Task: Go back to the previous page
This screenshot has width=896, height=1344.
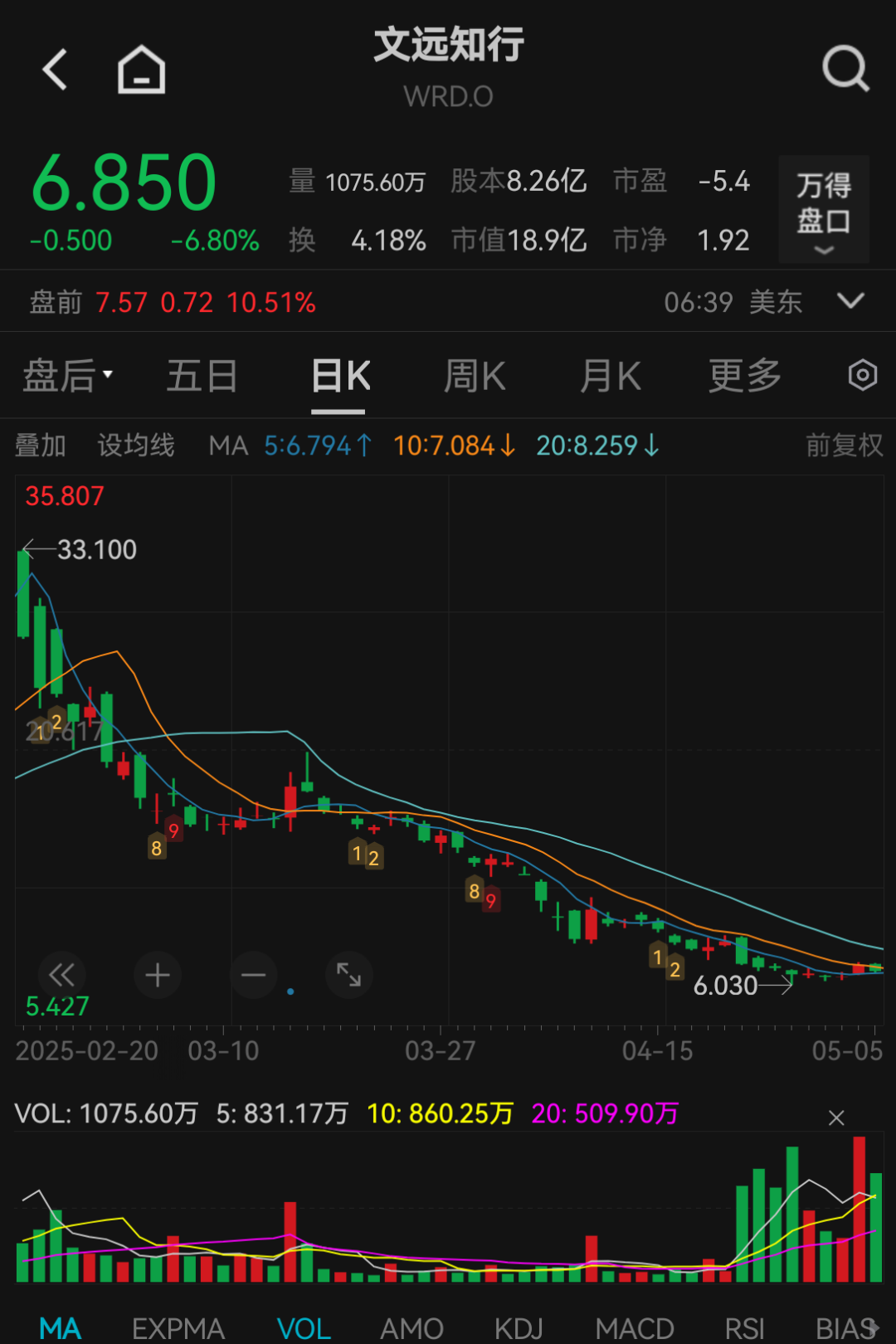Action: coord(55,69)
